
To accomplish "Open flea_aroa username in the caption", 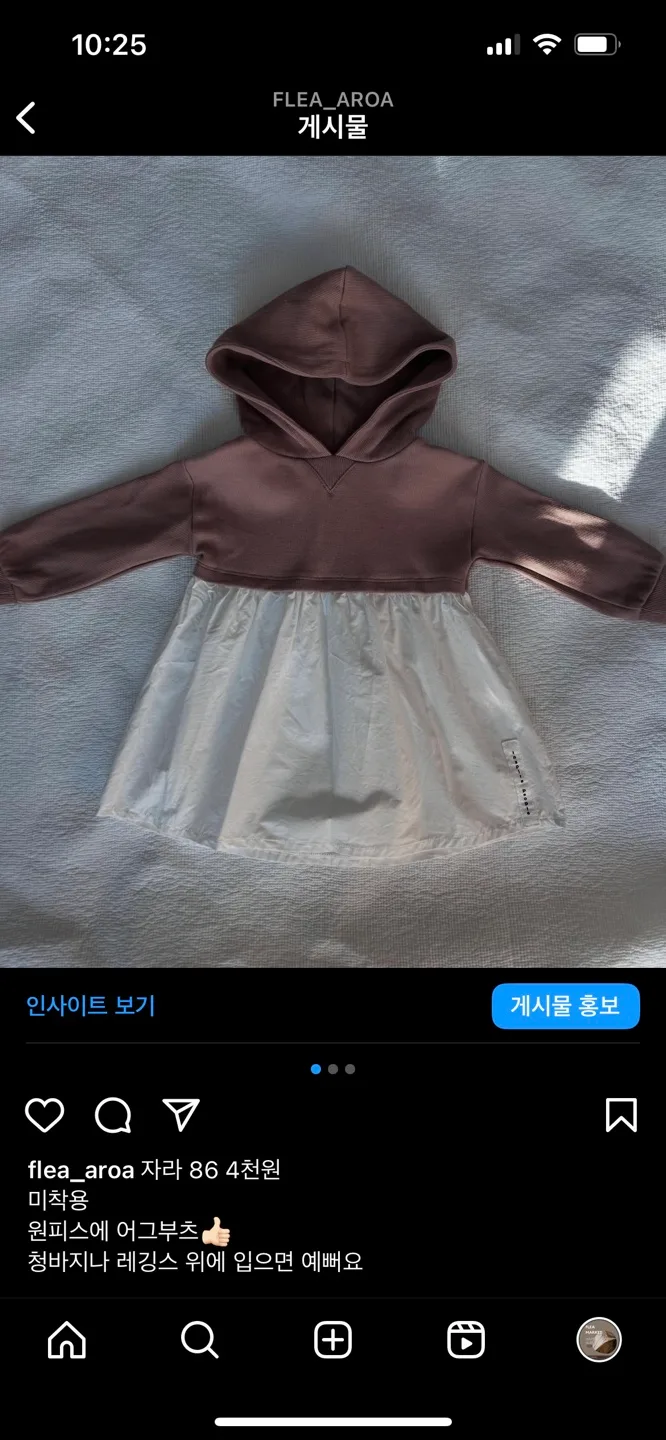I will (80, 1170).
